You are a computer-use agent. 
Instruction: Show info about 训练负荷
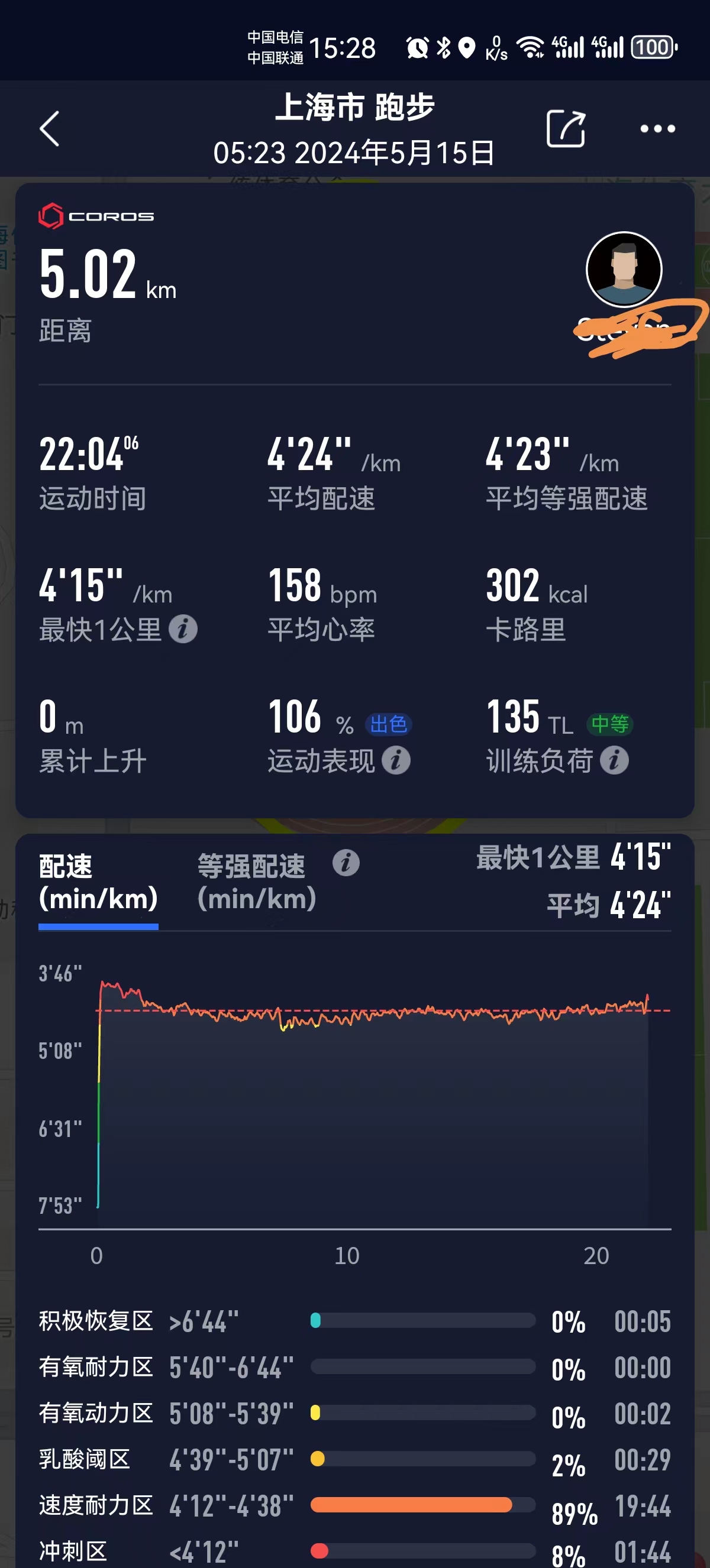point(614,760)
